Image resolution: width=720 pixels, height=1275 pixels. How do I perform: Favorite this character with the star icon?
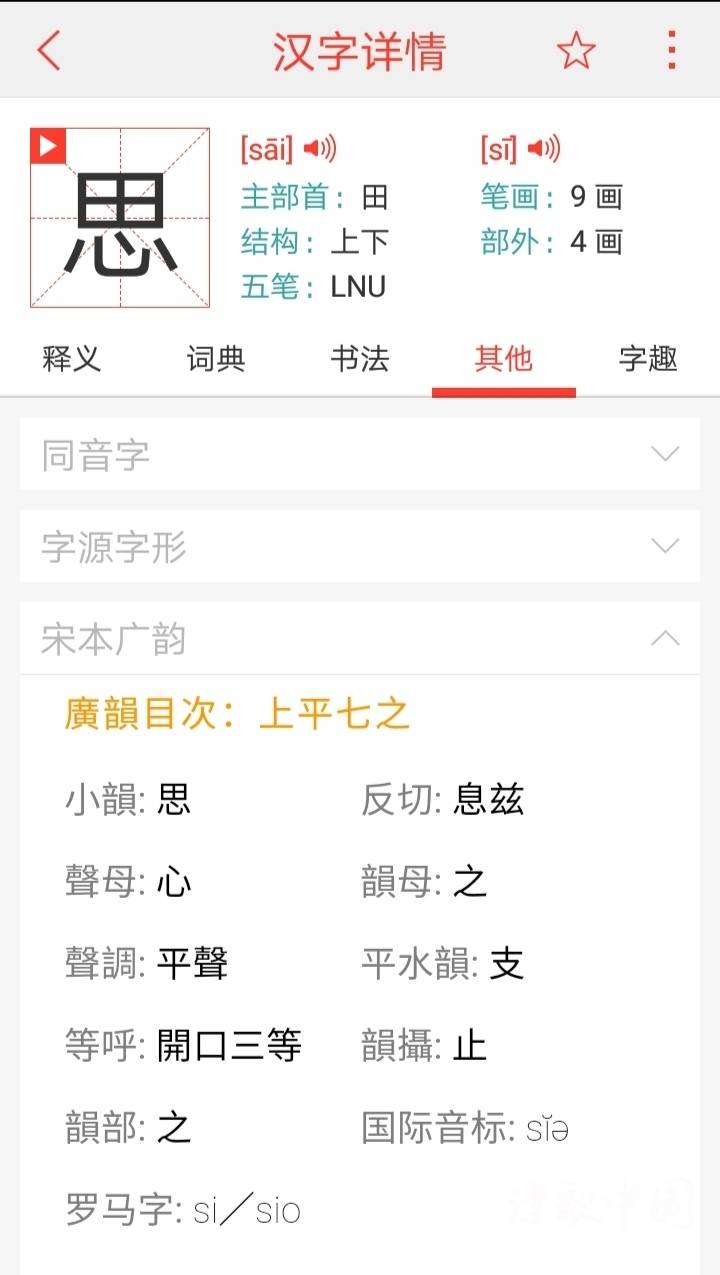pyautogui.click(x=577, y=50)
